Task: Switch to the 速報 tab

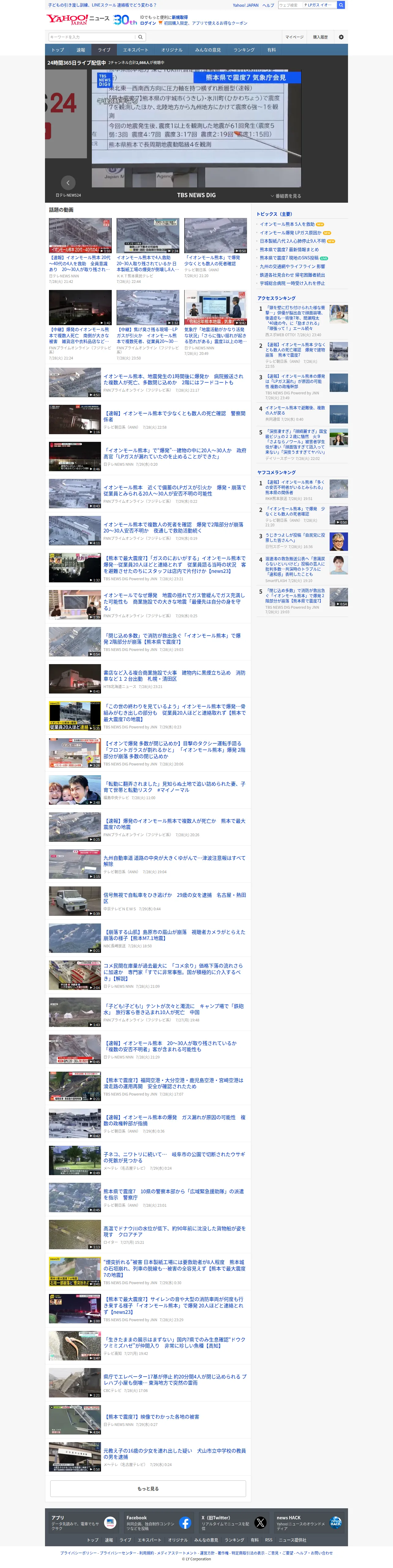Action: tap(81, 50)
